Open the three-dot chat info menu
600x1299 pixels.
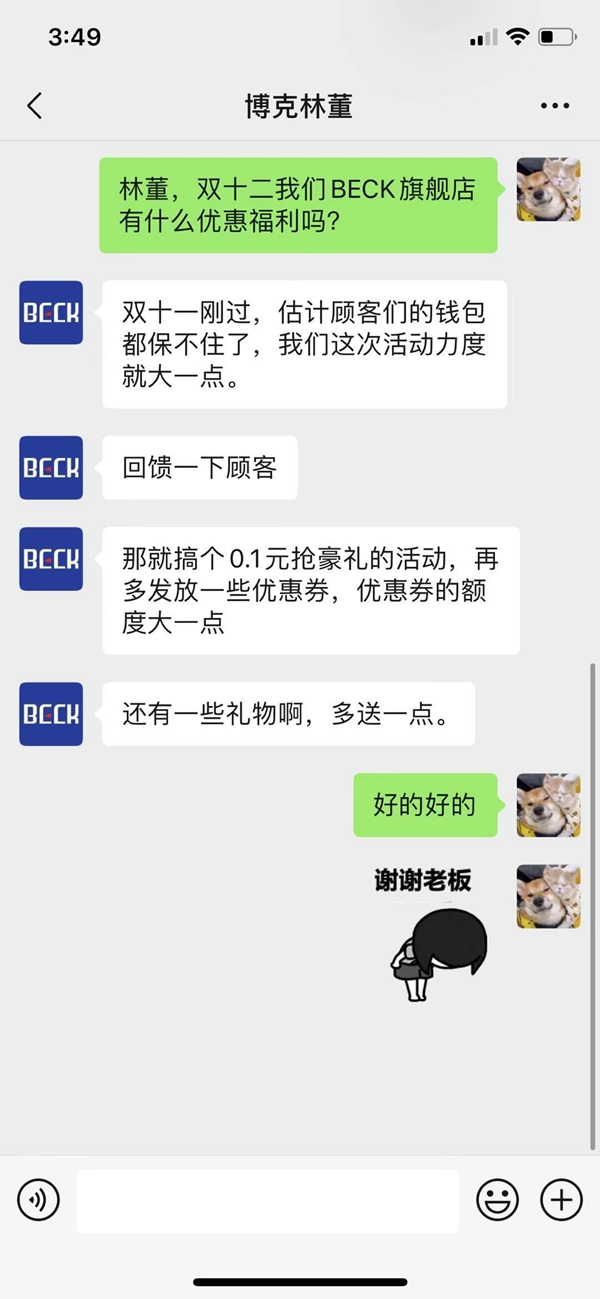coord(554,106)
